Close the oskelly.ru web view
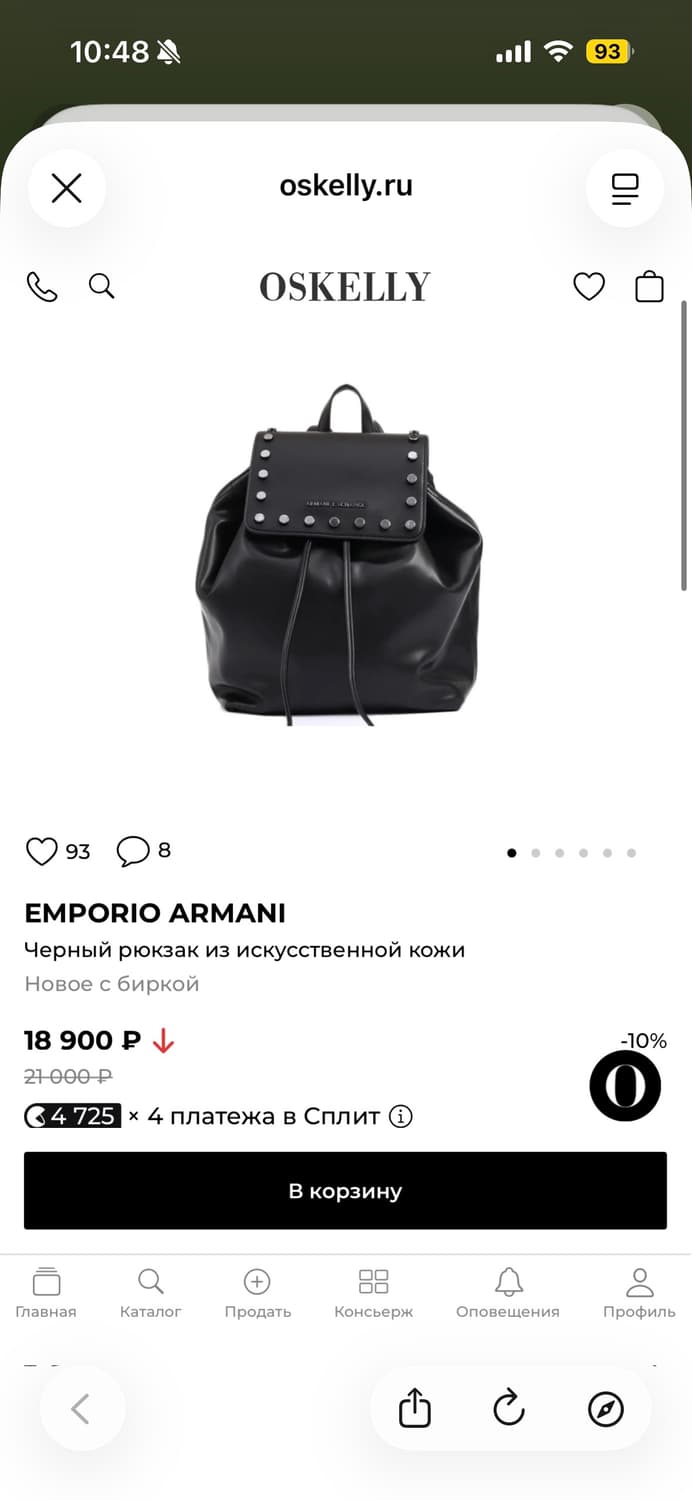 point(66,188)
